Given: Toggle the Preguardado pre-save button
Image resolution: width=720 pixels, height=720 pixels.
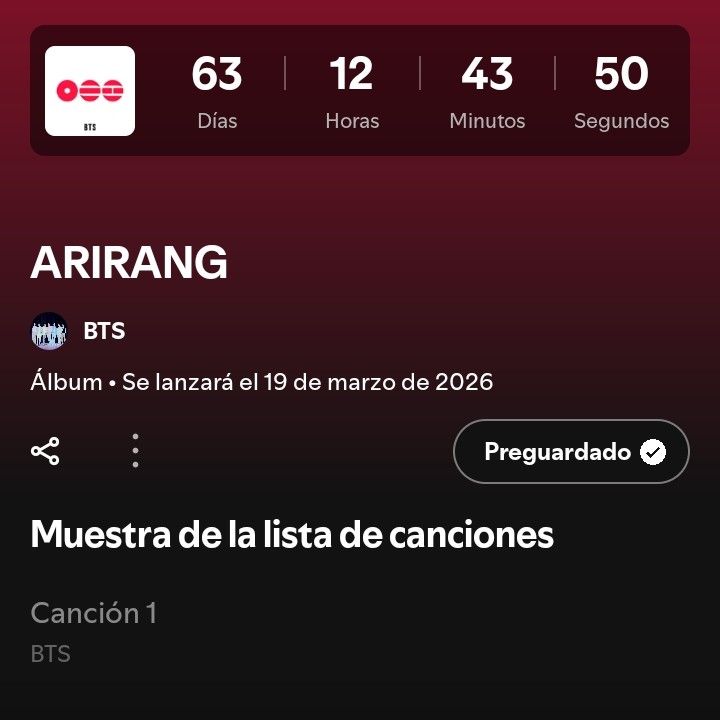Looking at the screenshot, I should 571,452.
